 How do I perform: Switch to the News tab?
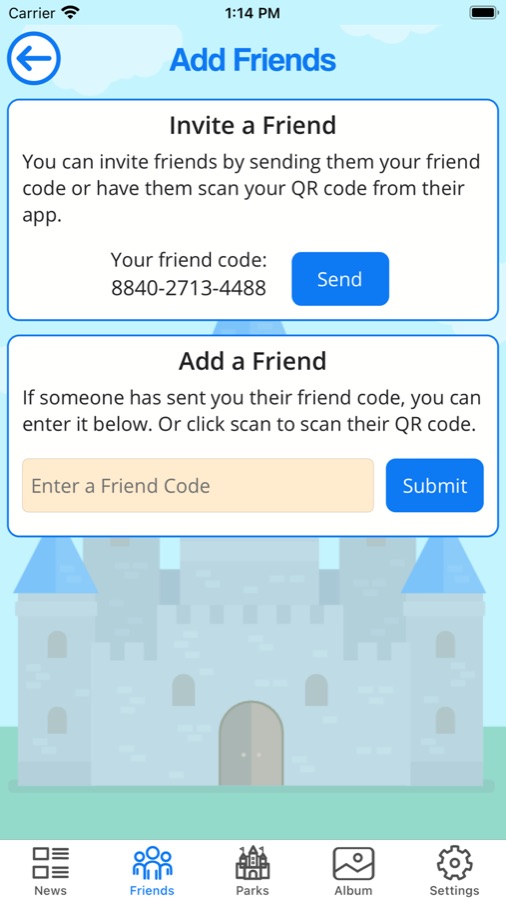50,871
